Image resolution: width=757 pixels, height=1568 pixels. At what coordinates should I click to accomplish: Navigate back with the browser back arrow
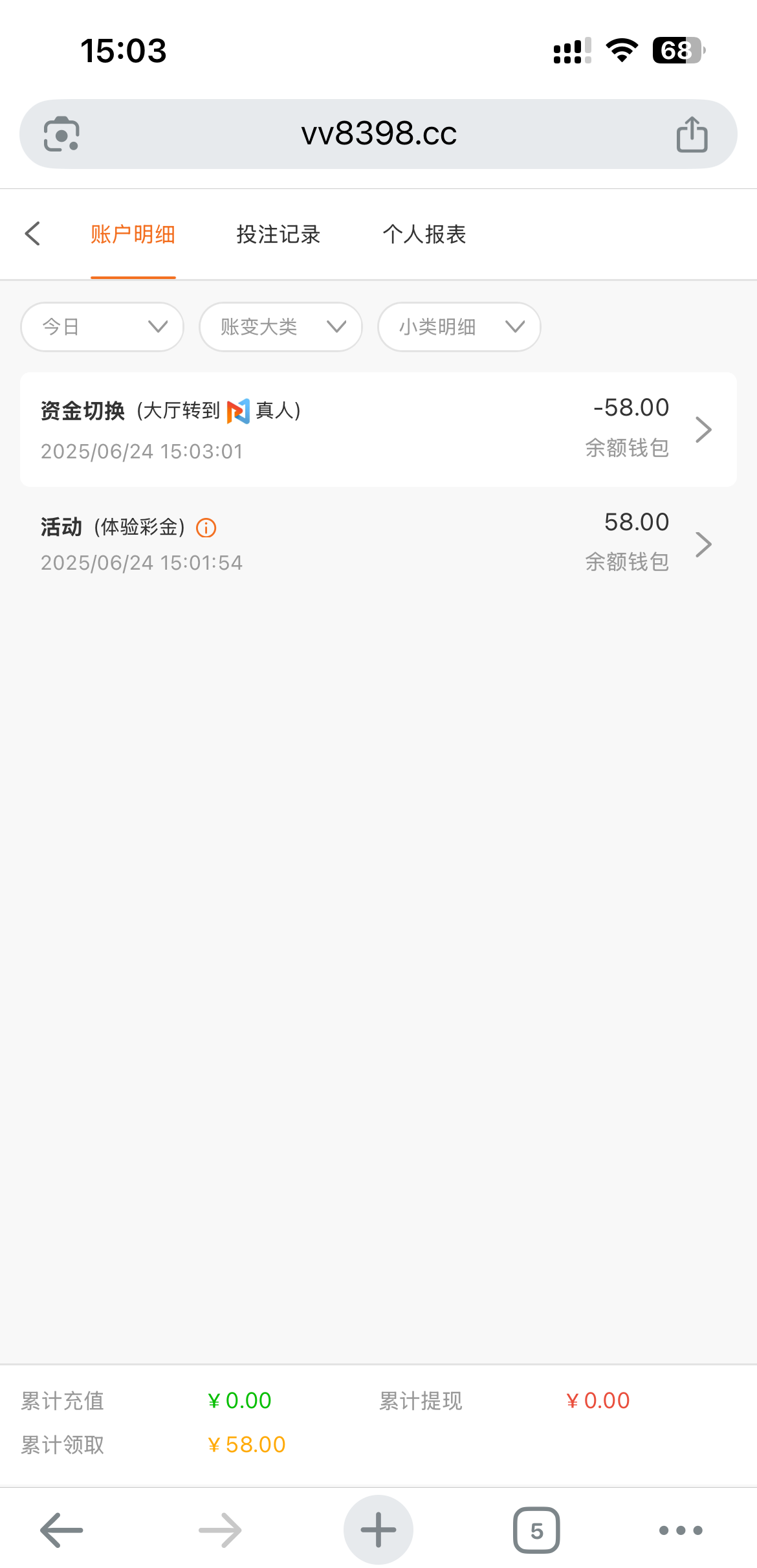pyautogui.click(x=61, y=1530)
